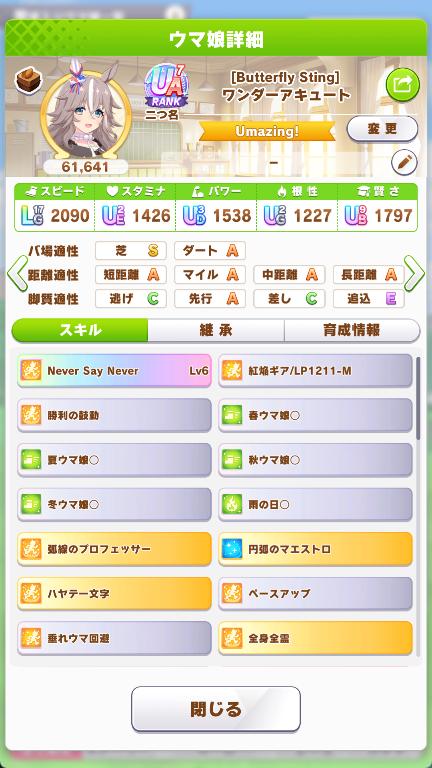432x768 pixels.
Task: View the 弧線のプロフェッサー skill
Action: click(115, 549)
